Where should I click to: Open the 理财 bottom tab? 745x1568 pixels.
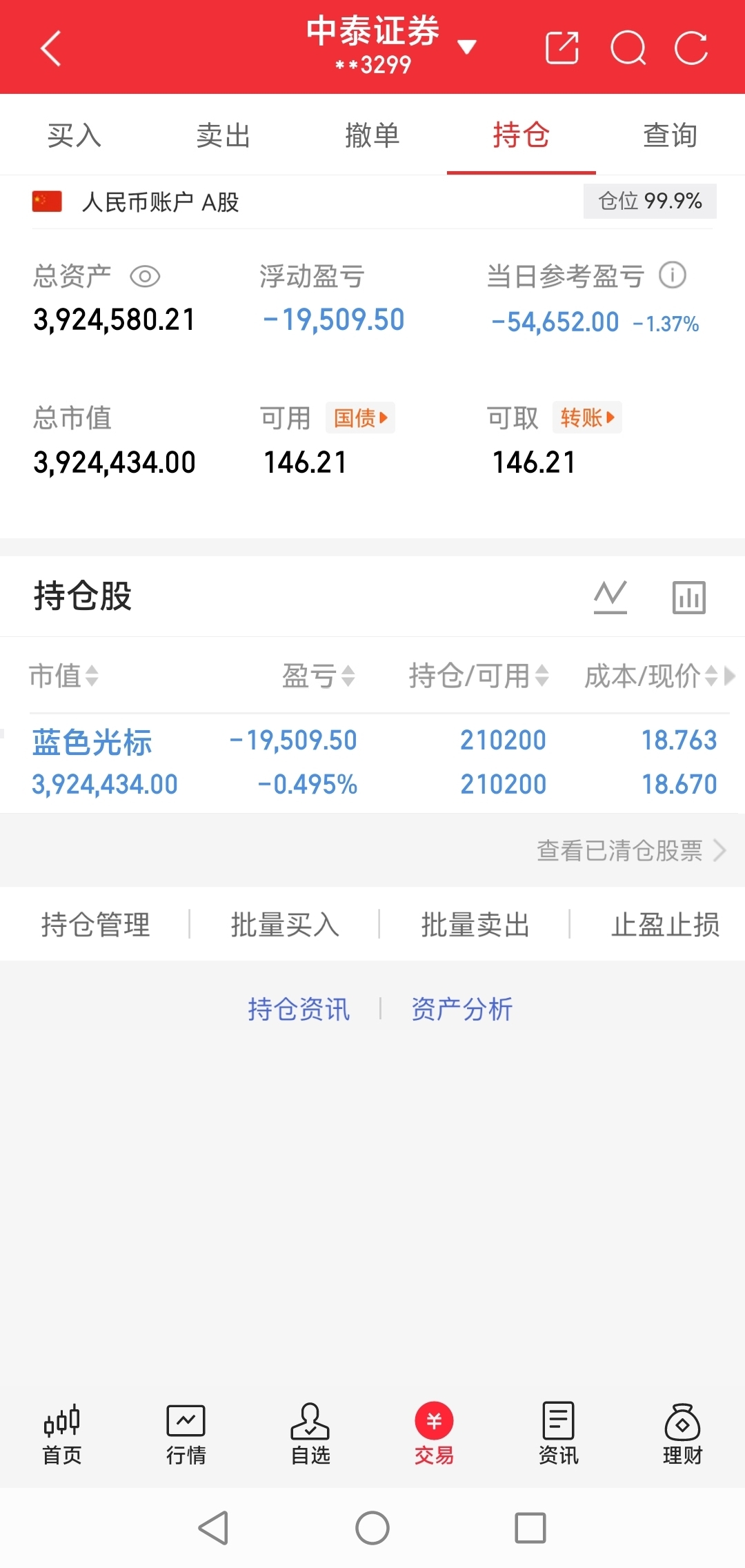(x=682, y=1435)
